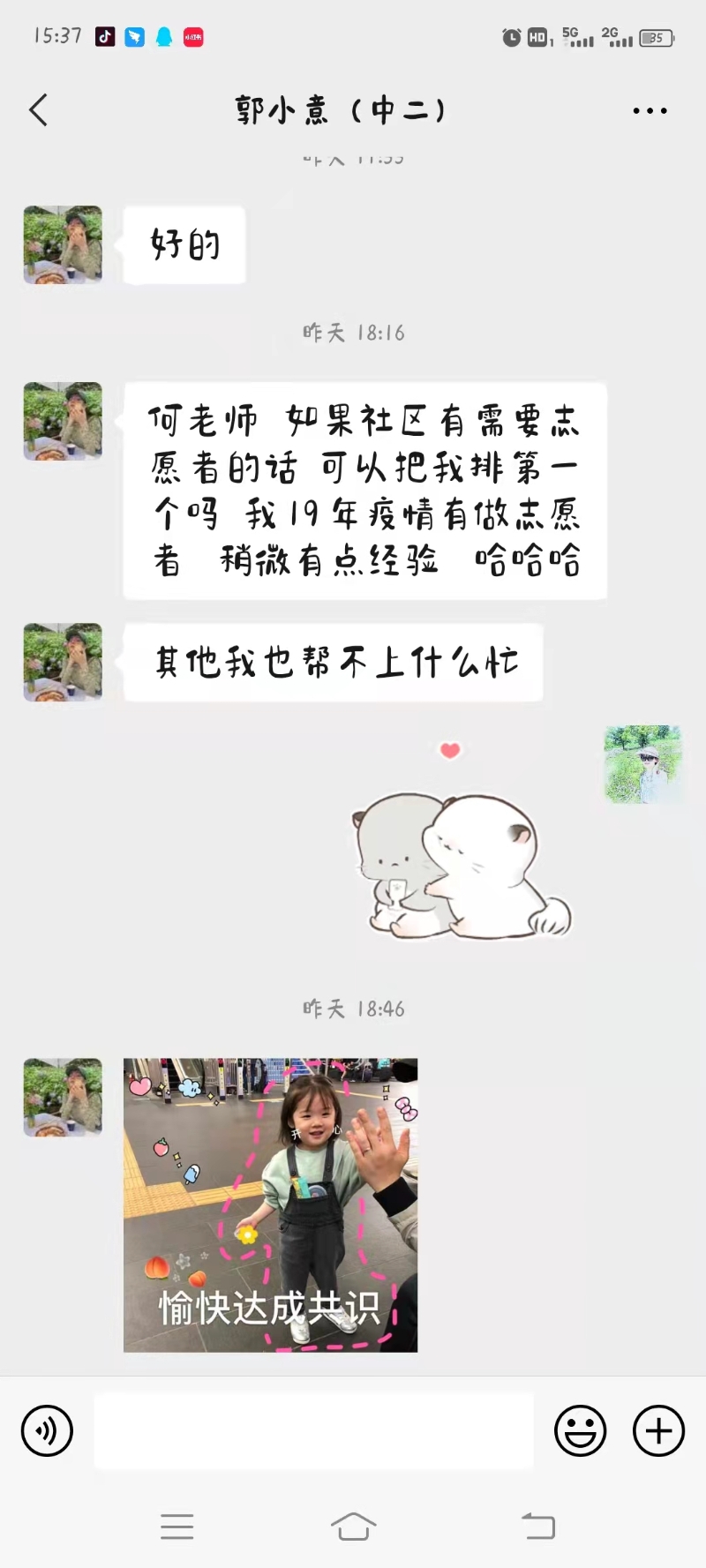Tap system home button
The width and height of the screenshot is (706, 1568).
353,1527
